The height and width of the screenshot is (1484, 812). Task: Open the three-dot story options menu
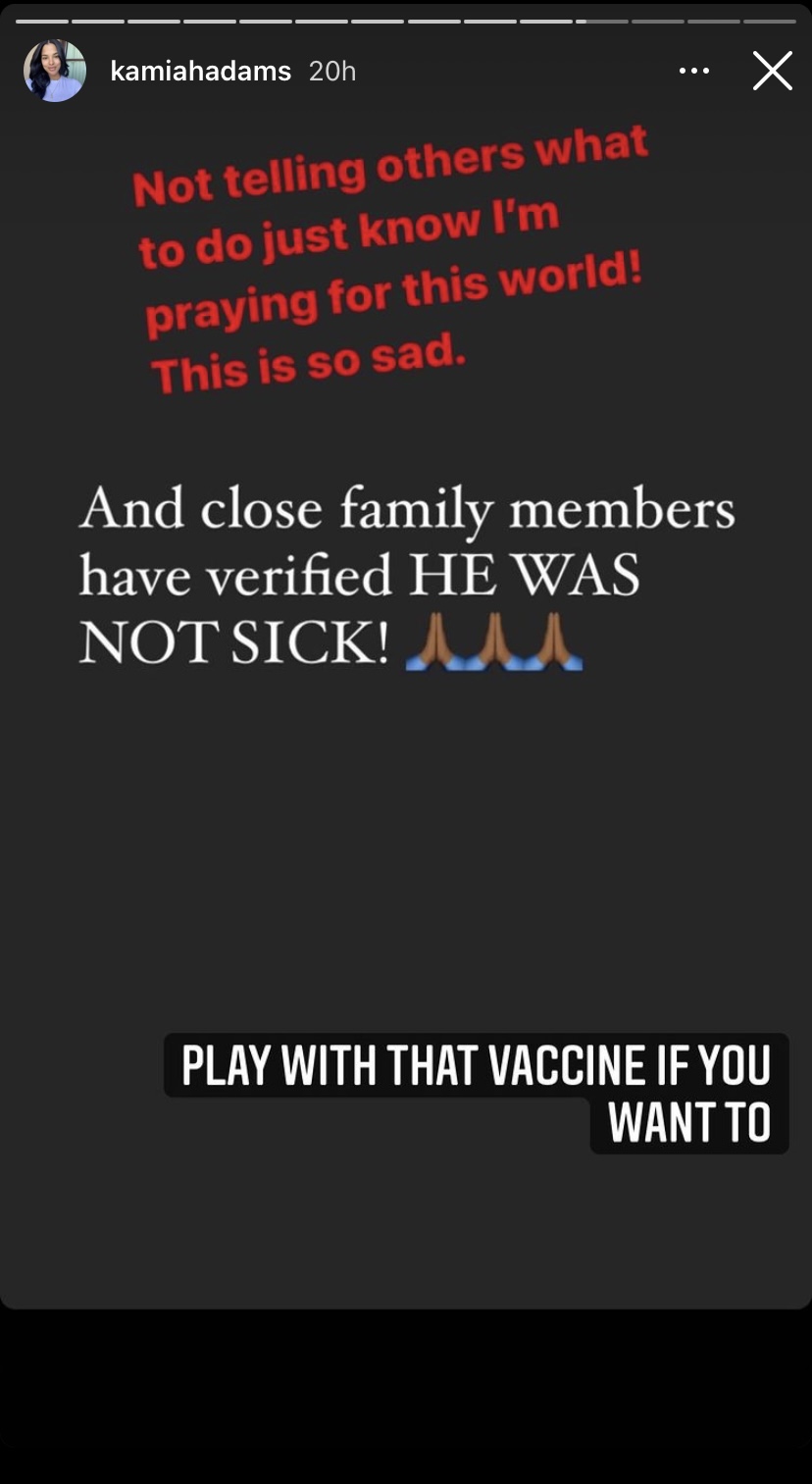[x=693, y=71]
